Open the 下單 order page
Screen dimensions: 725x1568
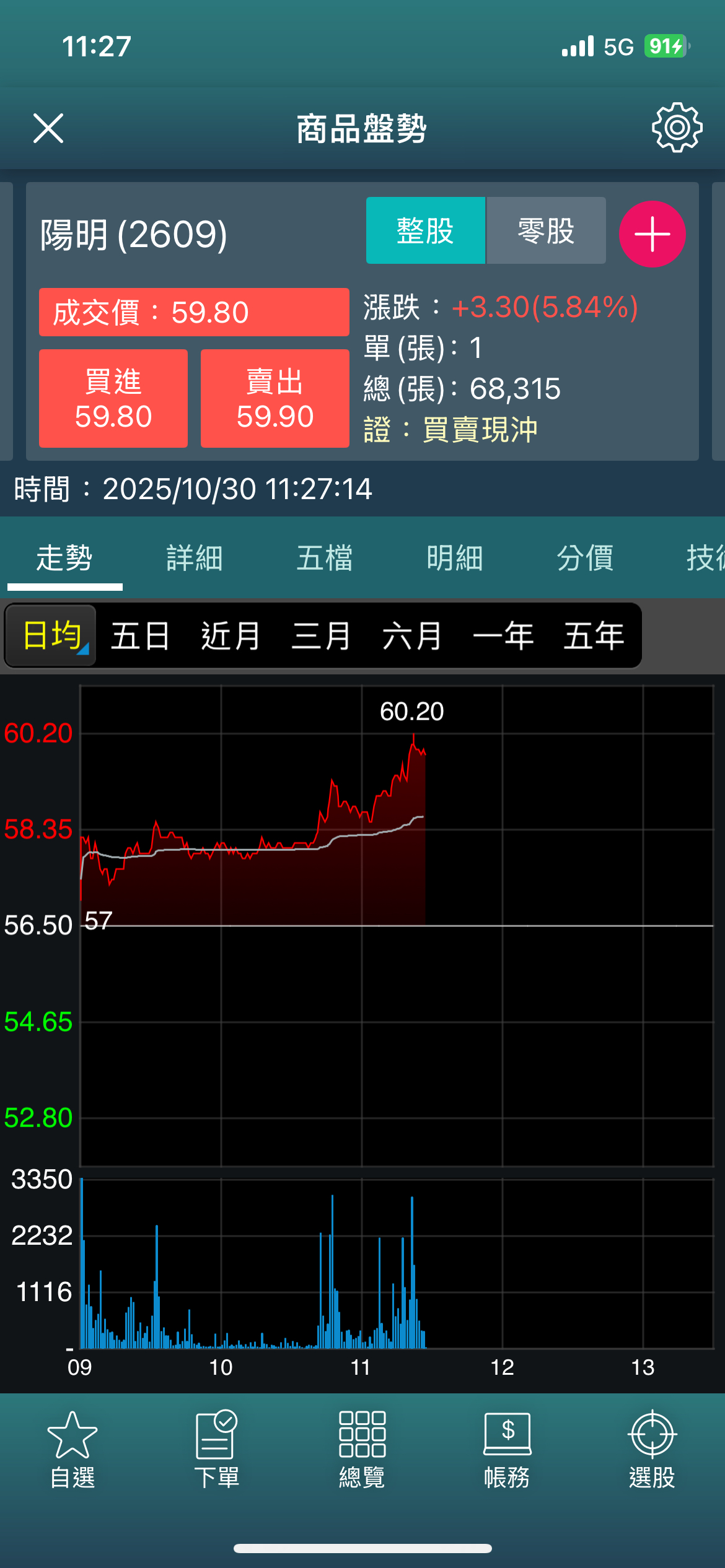click(217, 1450)
